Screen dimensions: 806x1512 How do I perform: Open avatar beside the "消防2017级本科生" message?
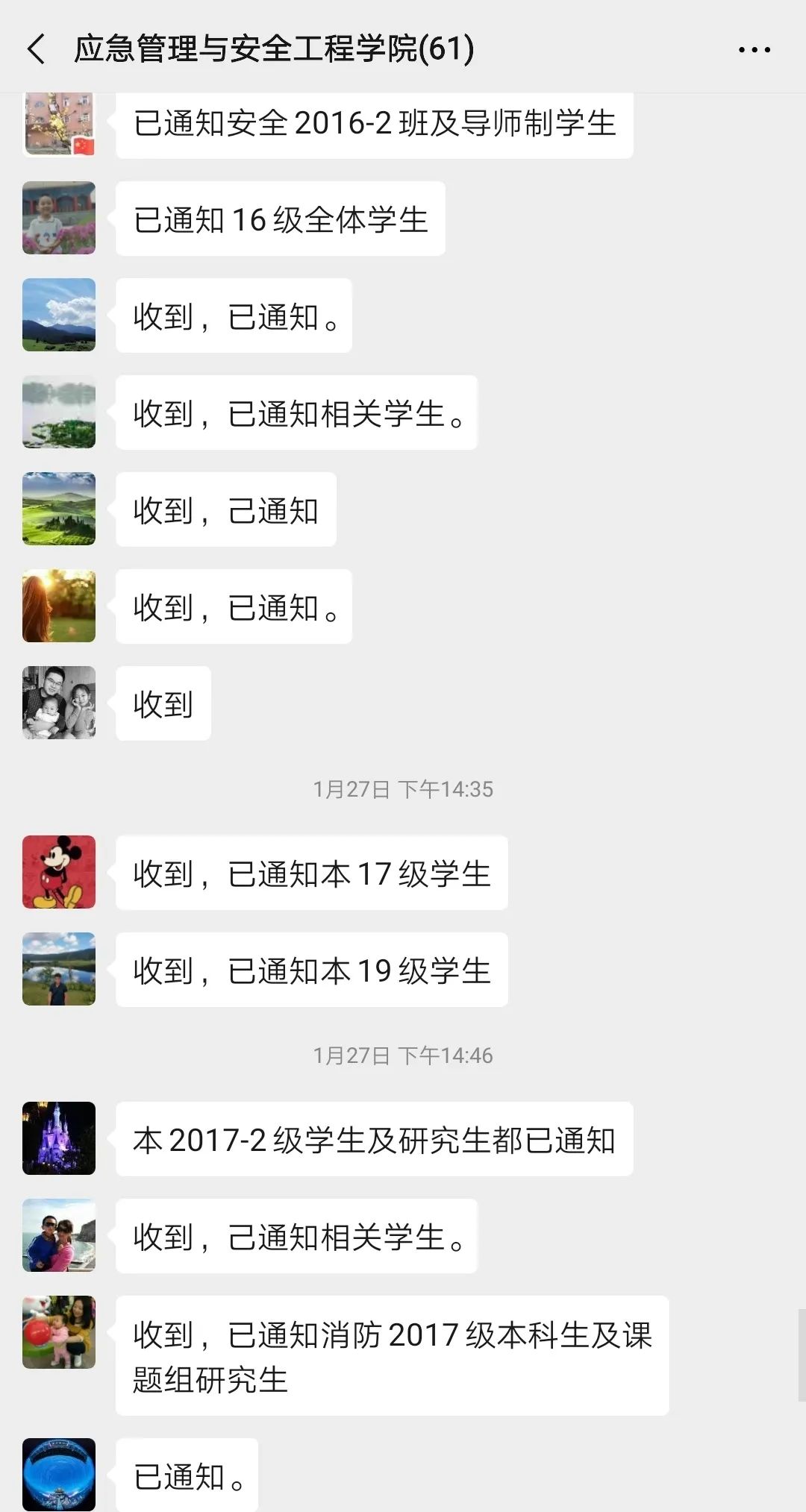point(59,1332)
